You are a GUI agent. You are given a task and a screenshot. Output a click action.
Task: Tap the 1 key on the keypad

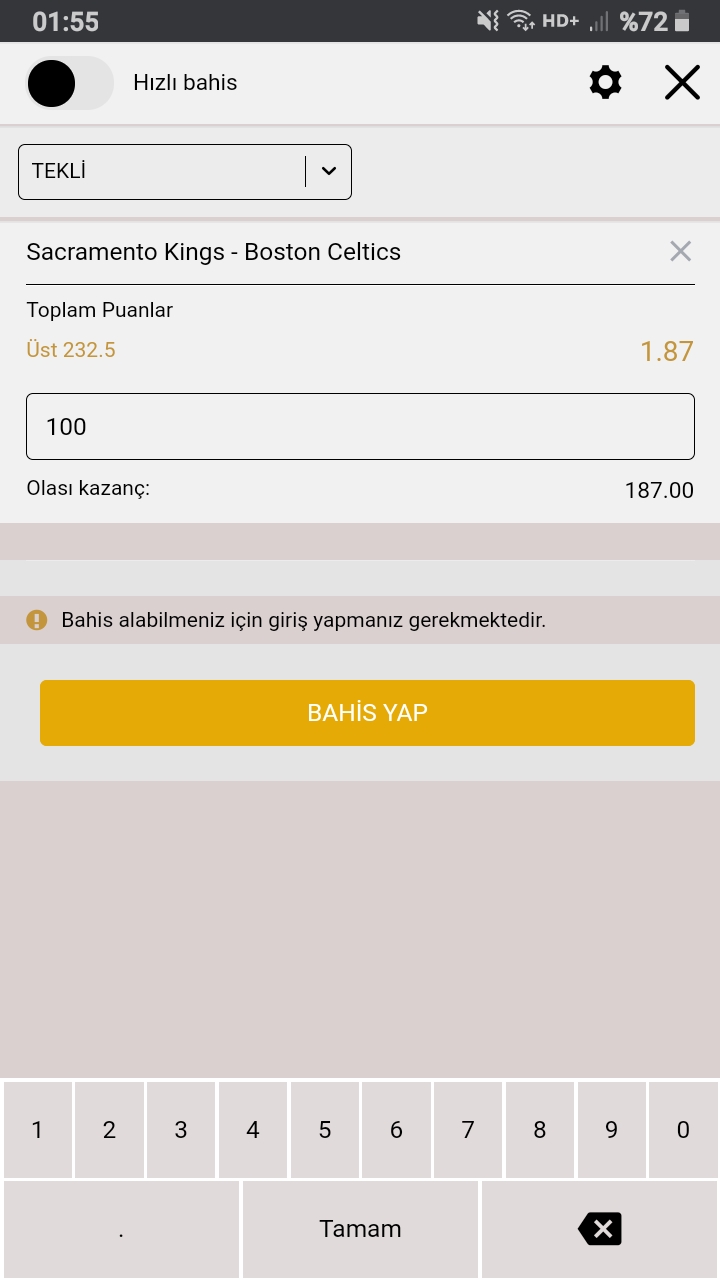click(x=37, y=1130)
